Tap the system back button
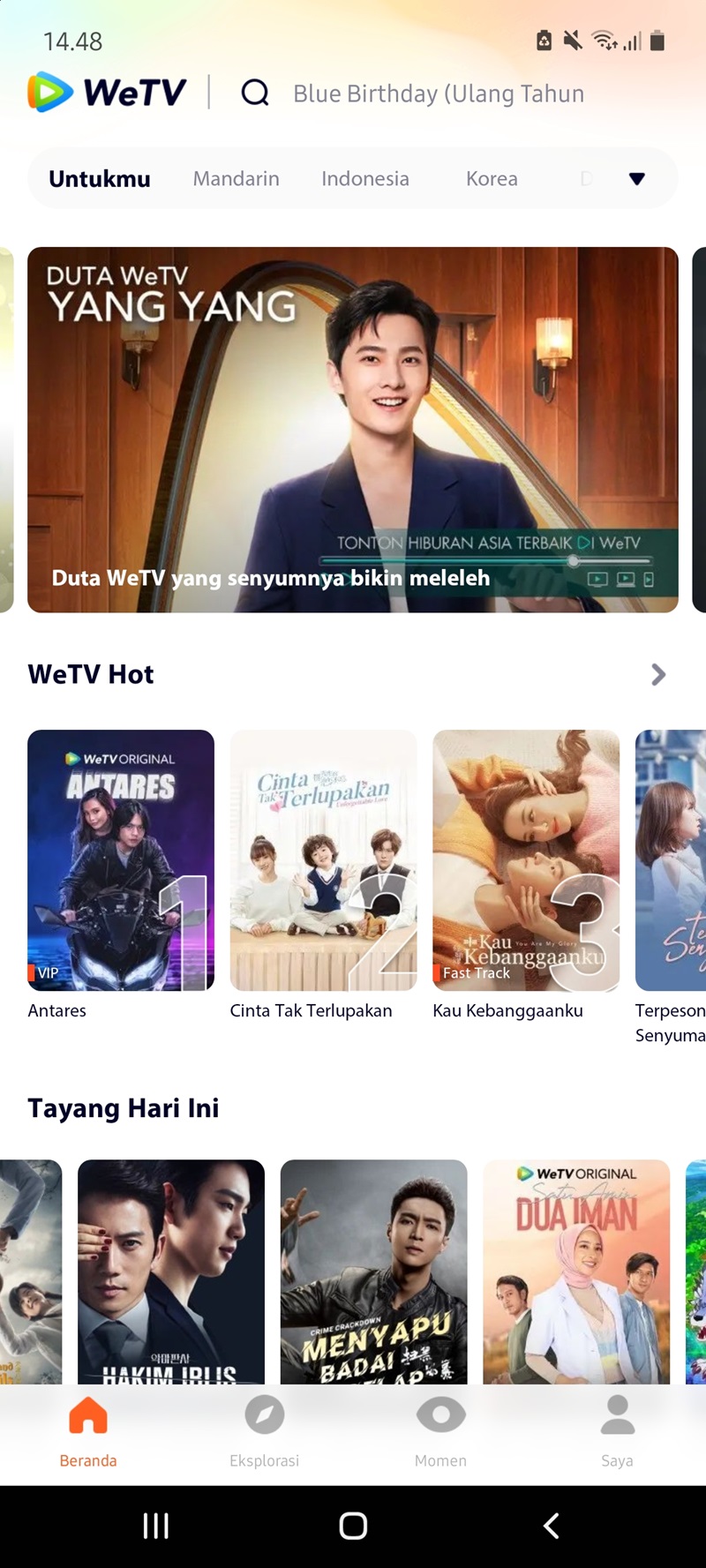706x1568 pixels. click(x=551, y=1526)
